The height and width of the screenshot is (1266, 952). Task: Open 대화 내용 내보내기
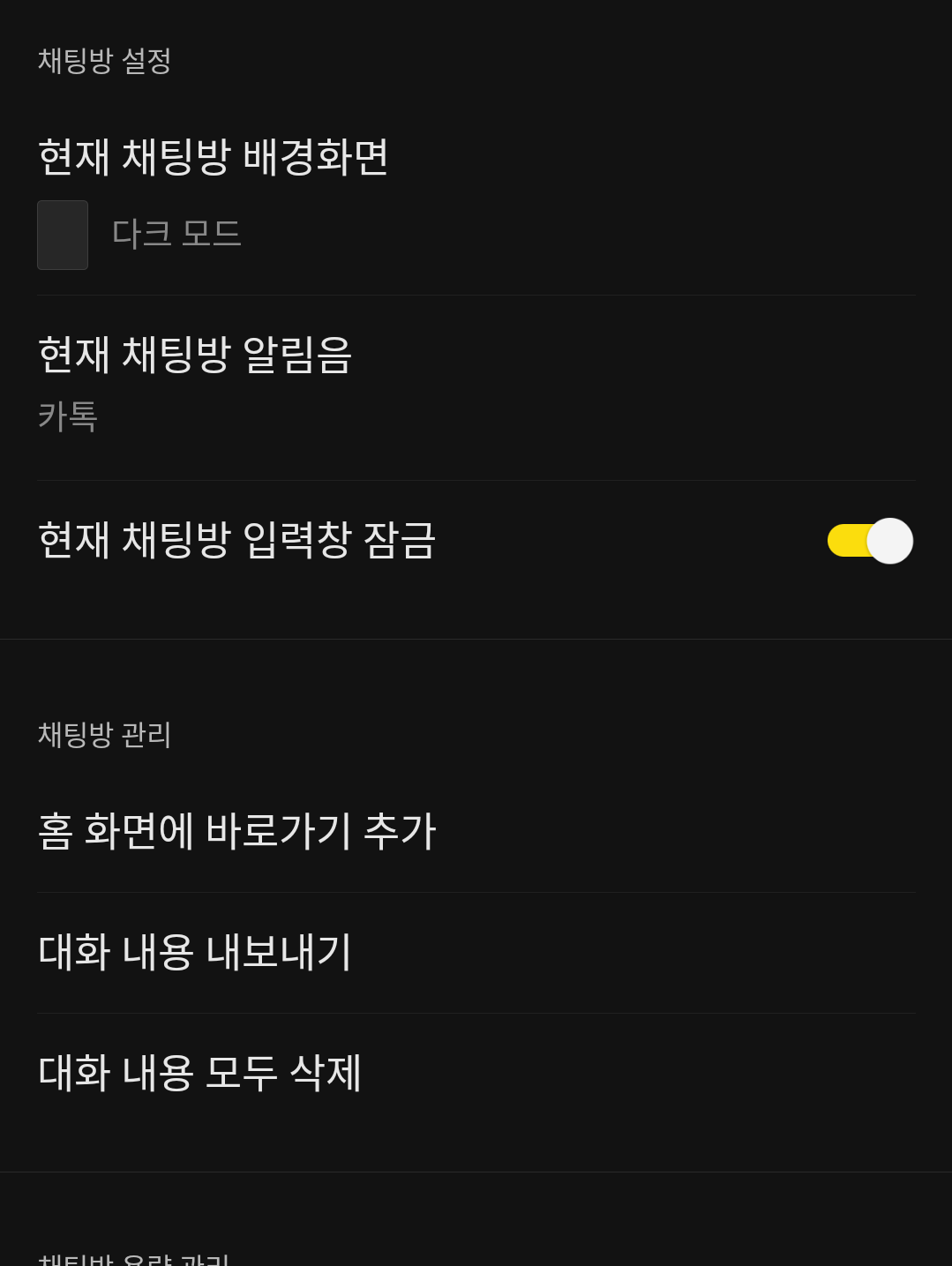coord(195,952)
